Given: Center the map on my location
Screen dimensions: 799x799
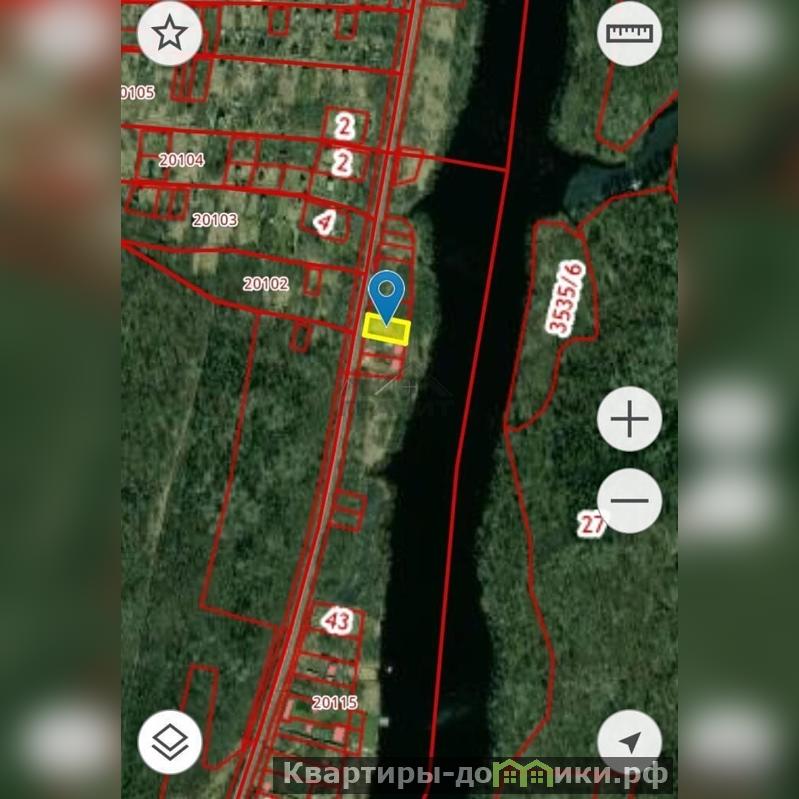Looking at the screenshot, I should [629, 742].
